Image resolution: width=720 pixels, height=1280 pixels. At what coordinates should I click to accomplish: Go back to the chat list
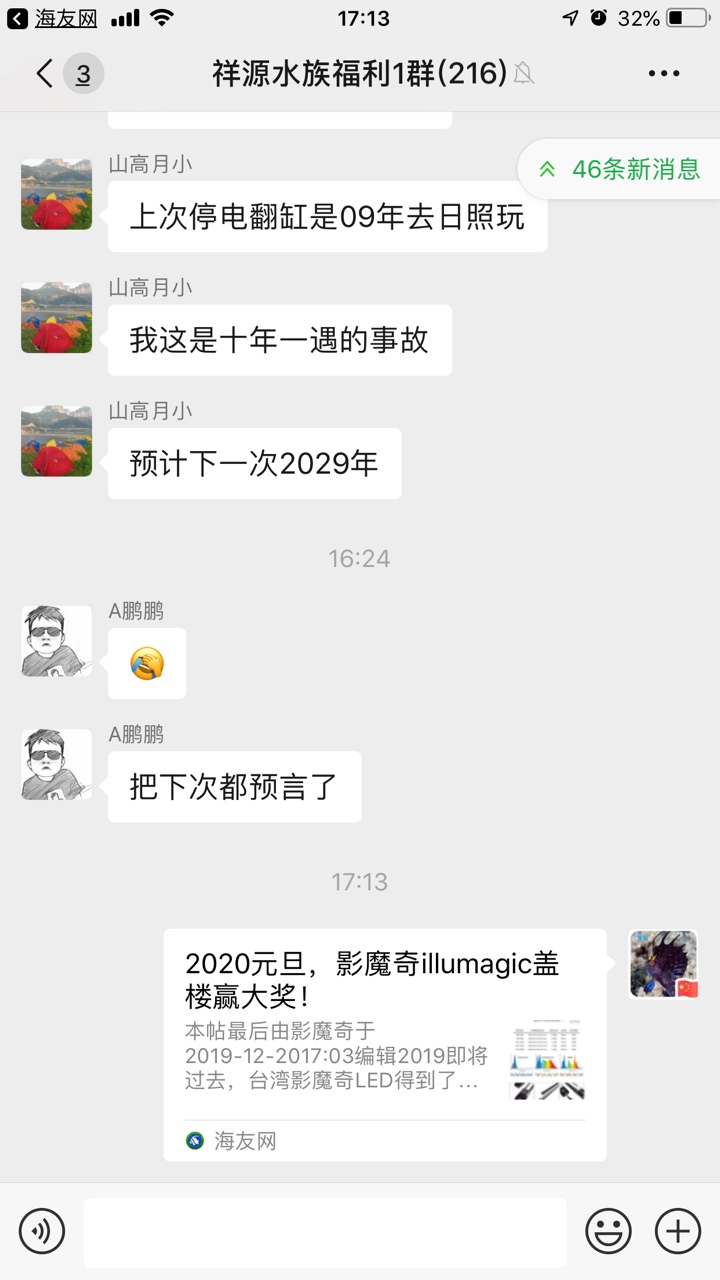[x=45, y=74]
